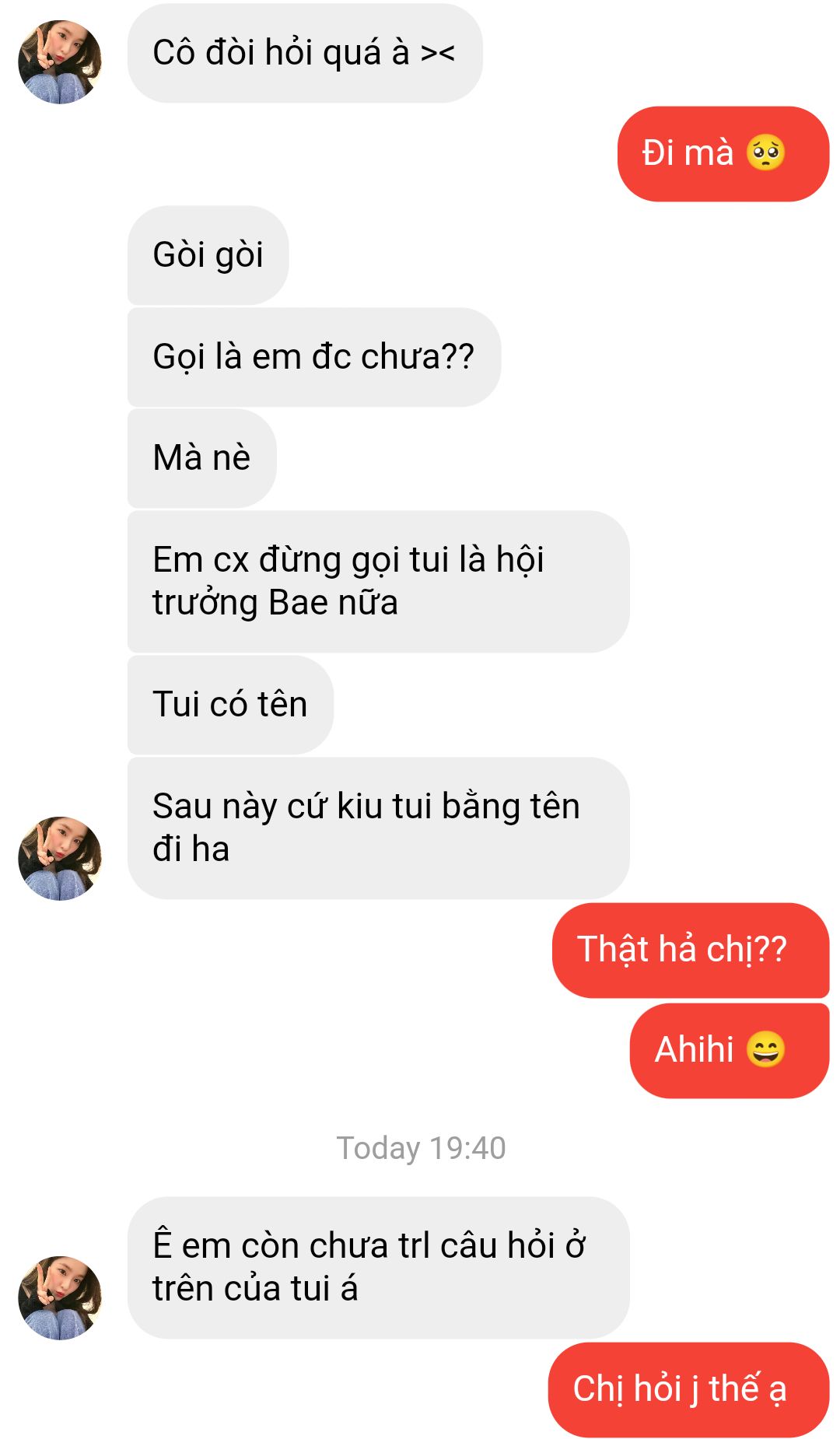Open sender's avatar beside "Cô đòi hỏi quá à"
This screenshot has width=840, height=1439.
60,62
